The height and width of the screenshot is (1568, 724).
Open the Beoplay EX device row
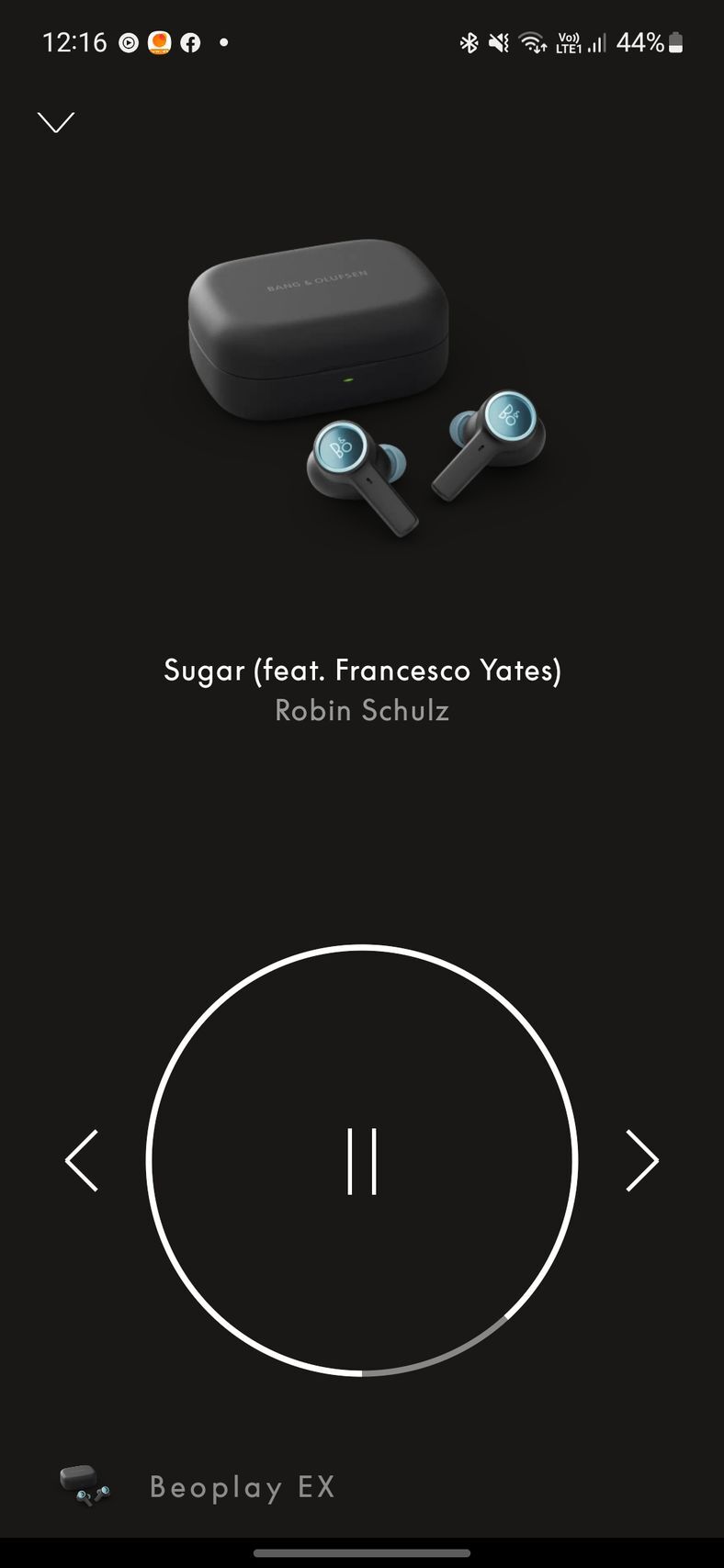(243, 1486)
